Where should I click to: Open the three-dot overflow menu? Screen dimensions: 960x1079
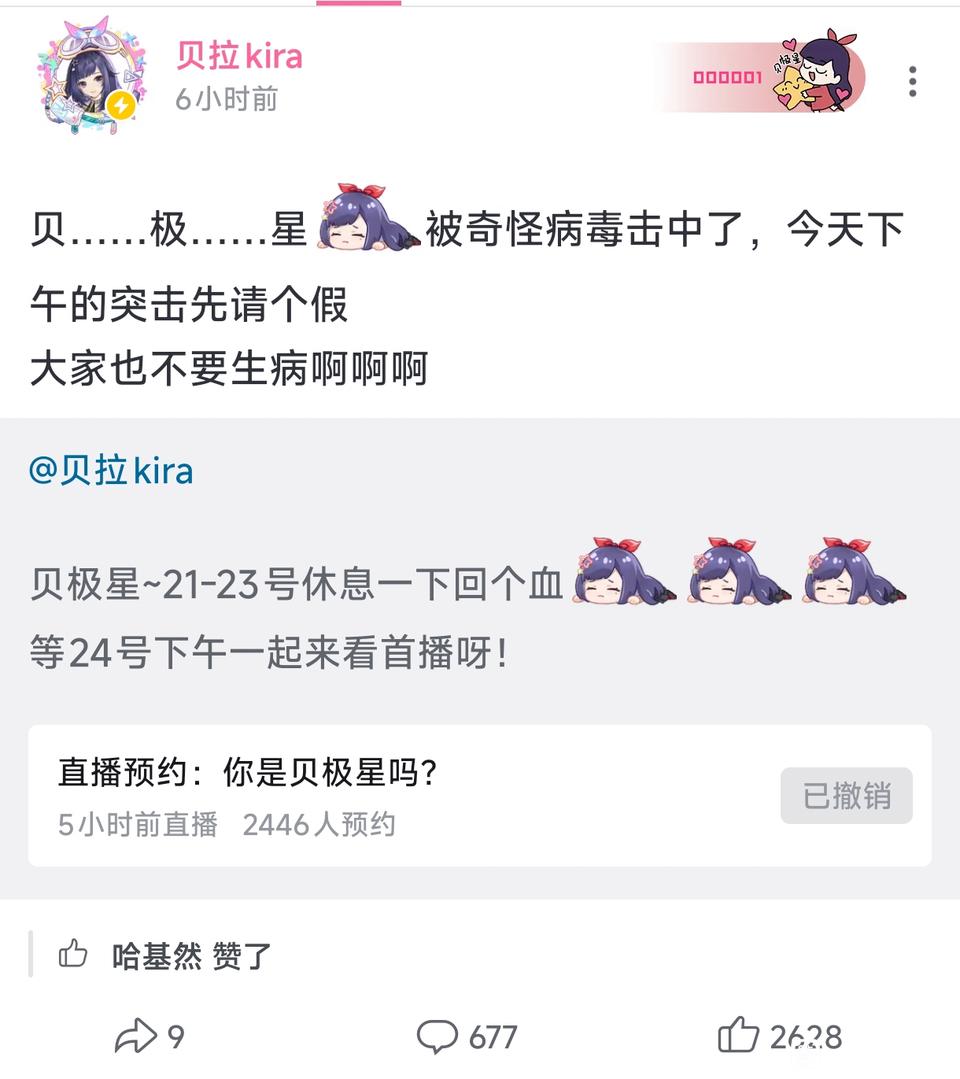(x=912, y=81)
